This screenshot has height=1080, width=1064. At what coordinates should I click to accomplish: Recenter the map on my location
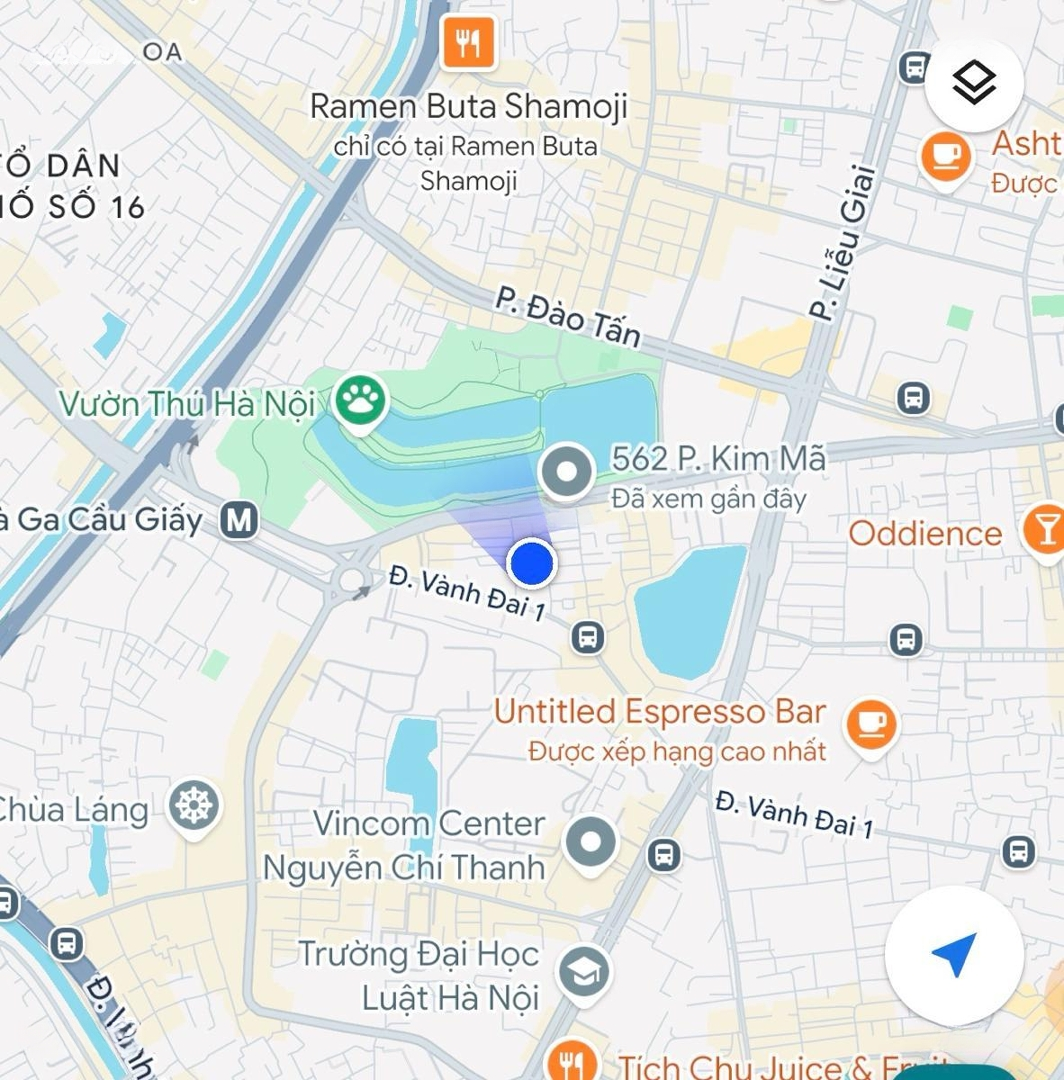953,954
